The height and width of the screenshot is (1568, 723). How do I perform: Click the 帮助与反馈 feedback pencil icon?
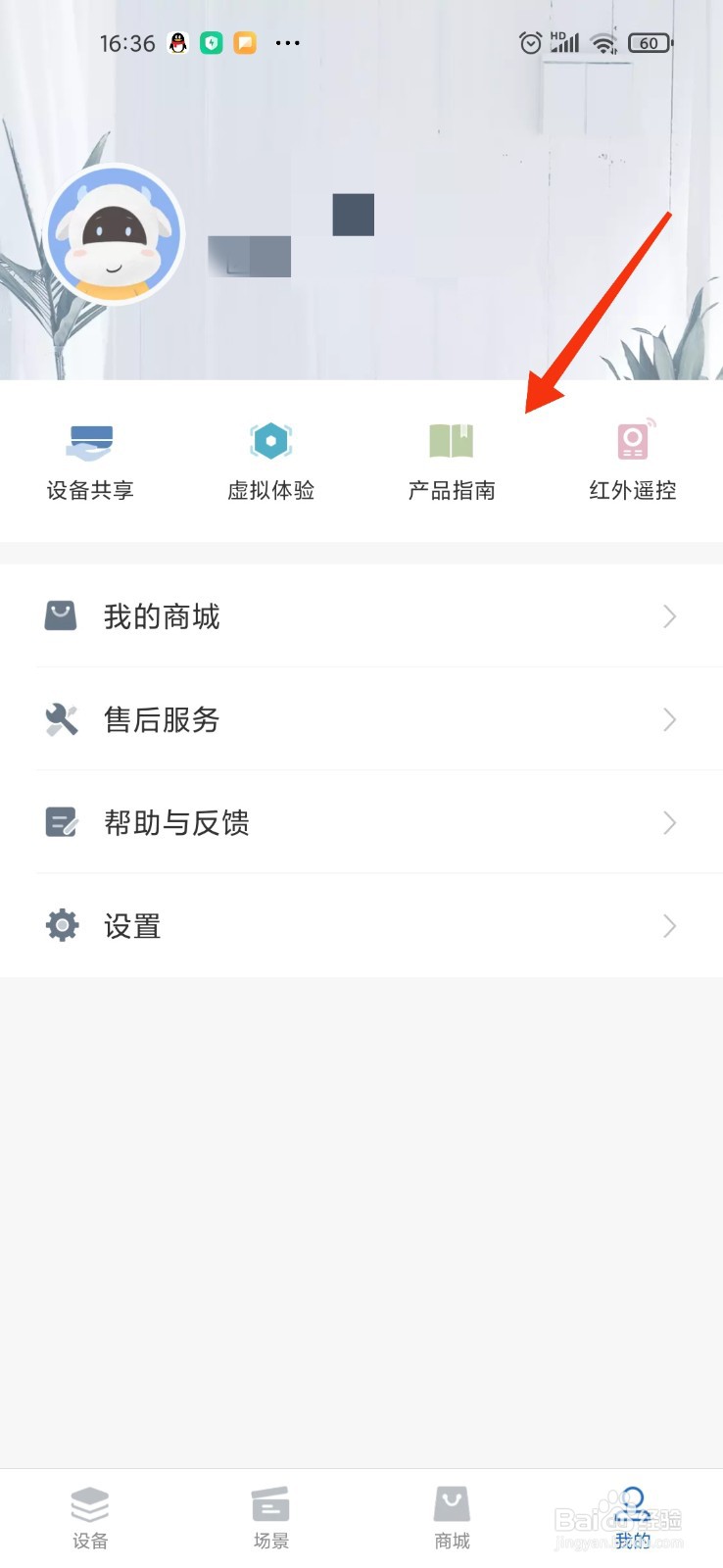click(x=61, y=823)
